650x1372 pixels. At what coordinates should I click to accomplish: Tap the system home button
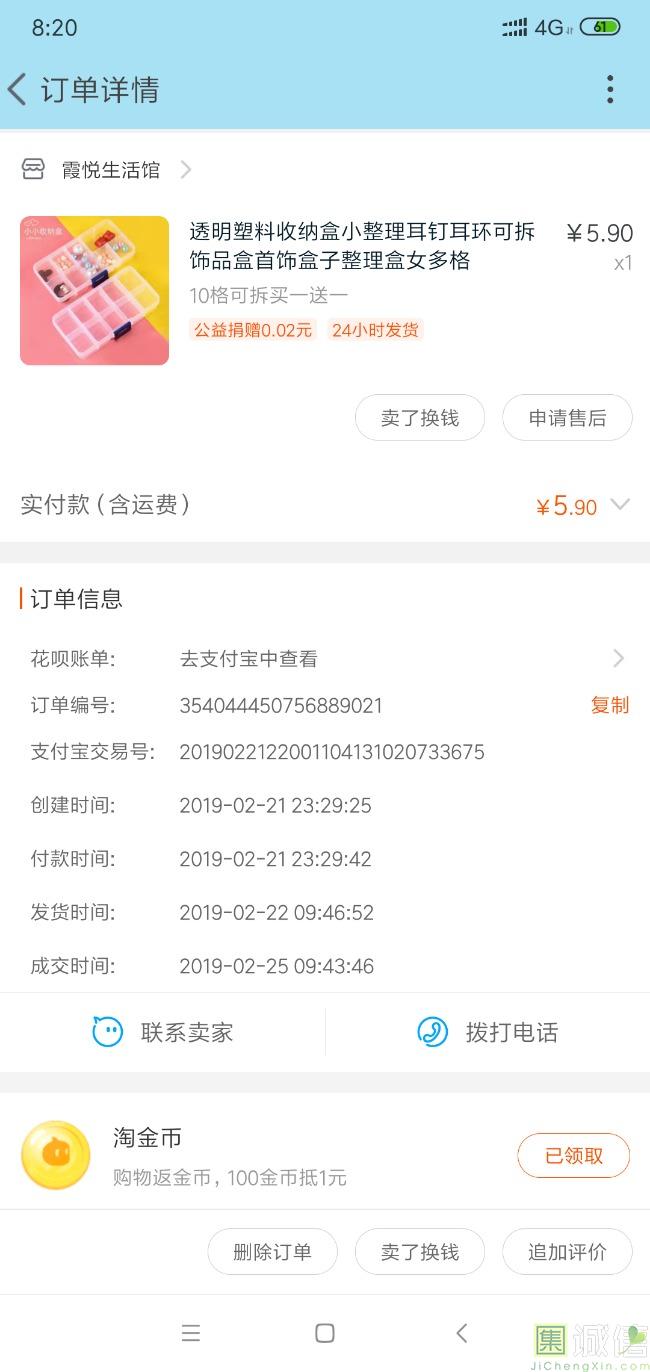click(325, 1333)
